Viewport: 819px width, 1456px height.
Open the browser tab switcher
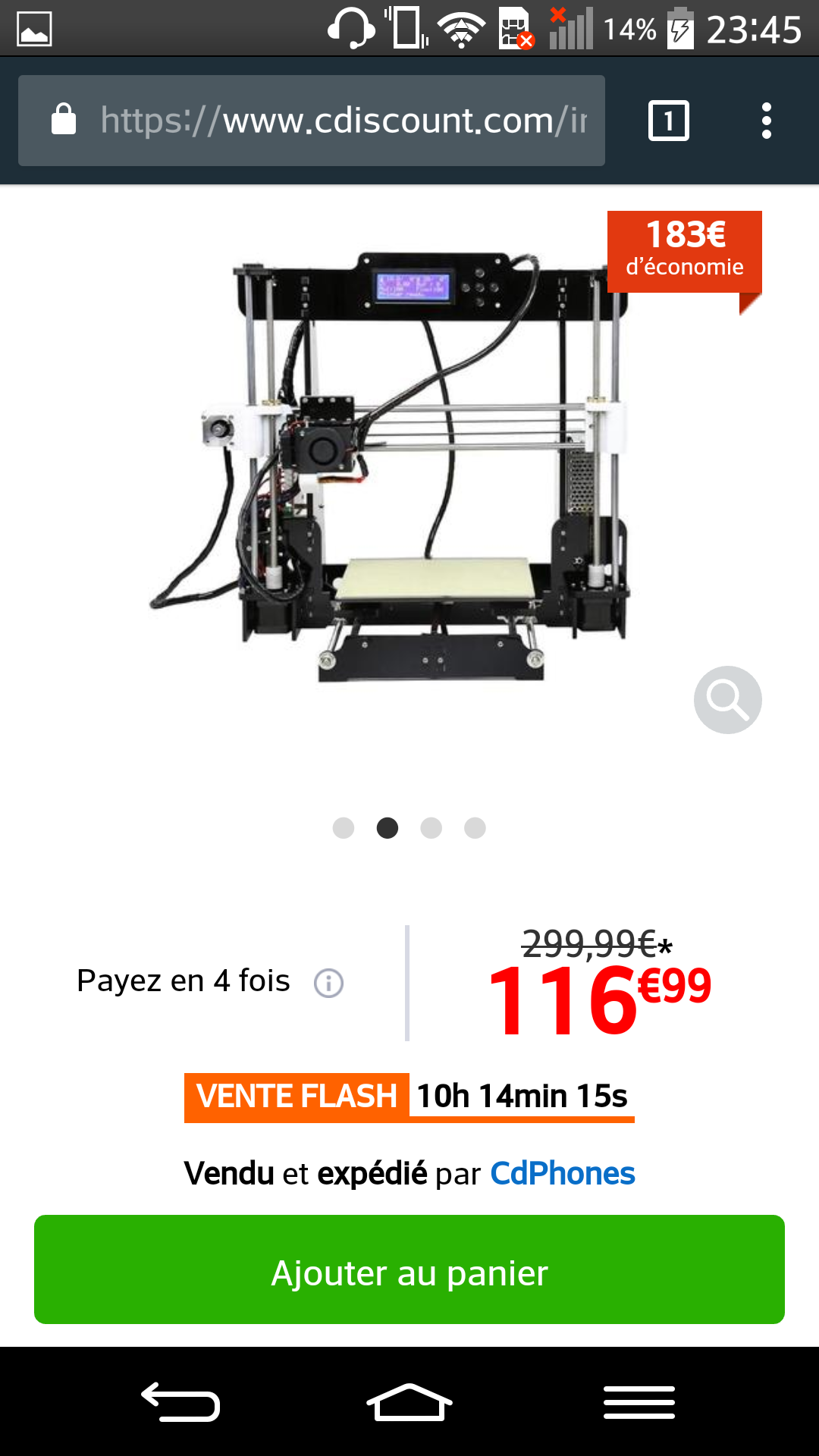(669, 121)
